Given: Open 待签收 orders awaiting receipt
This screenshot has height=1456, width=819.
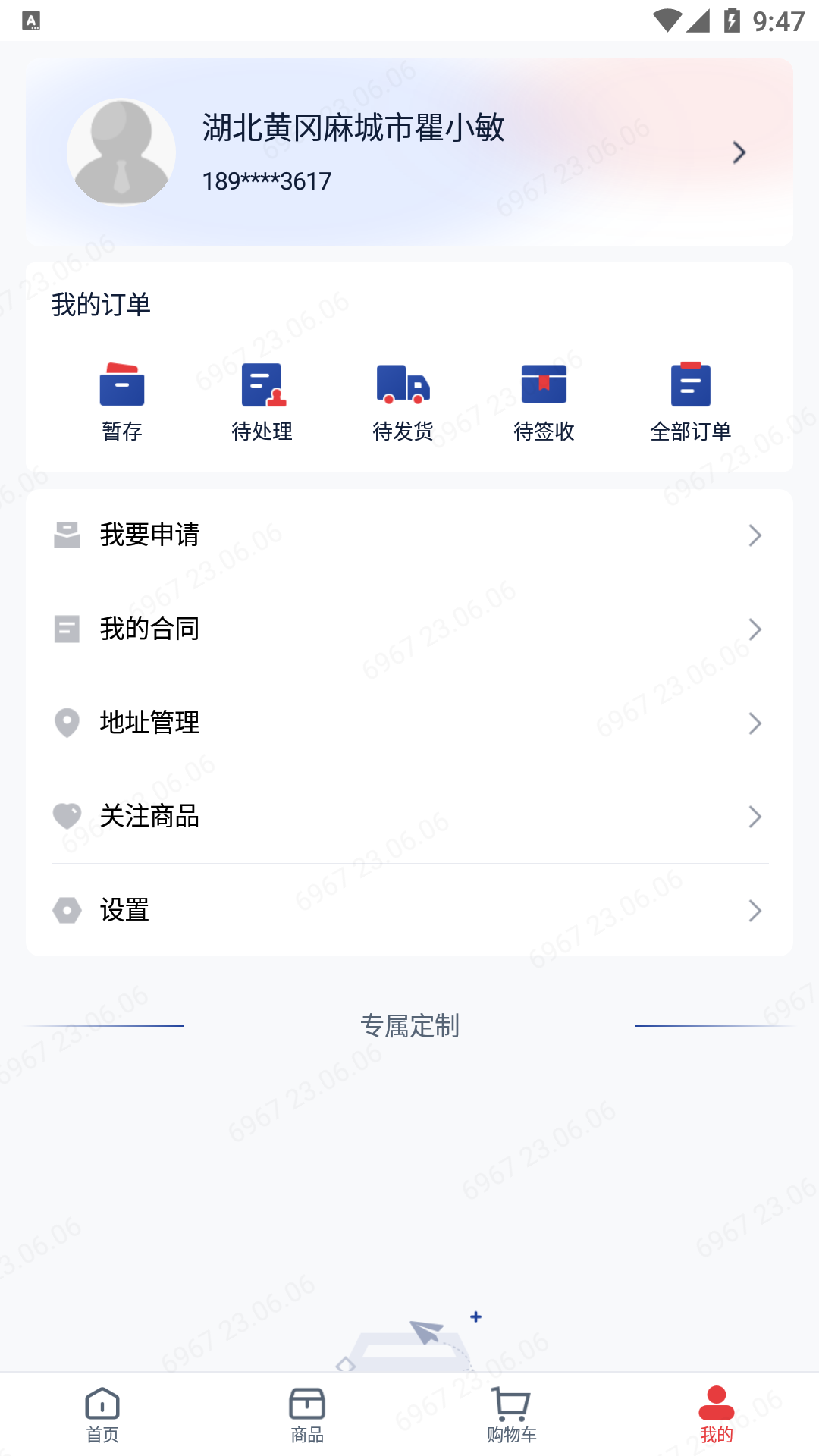Looking at the screenshot, I should point(544,402).
